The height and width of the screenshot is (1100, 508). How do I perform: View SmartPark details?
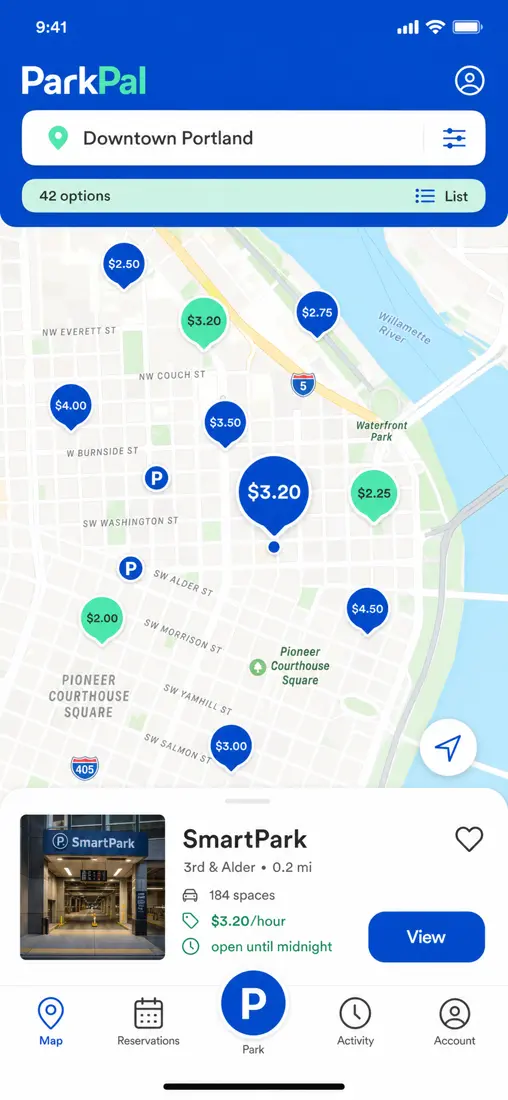point(427,937)
